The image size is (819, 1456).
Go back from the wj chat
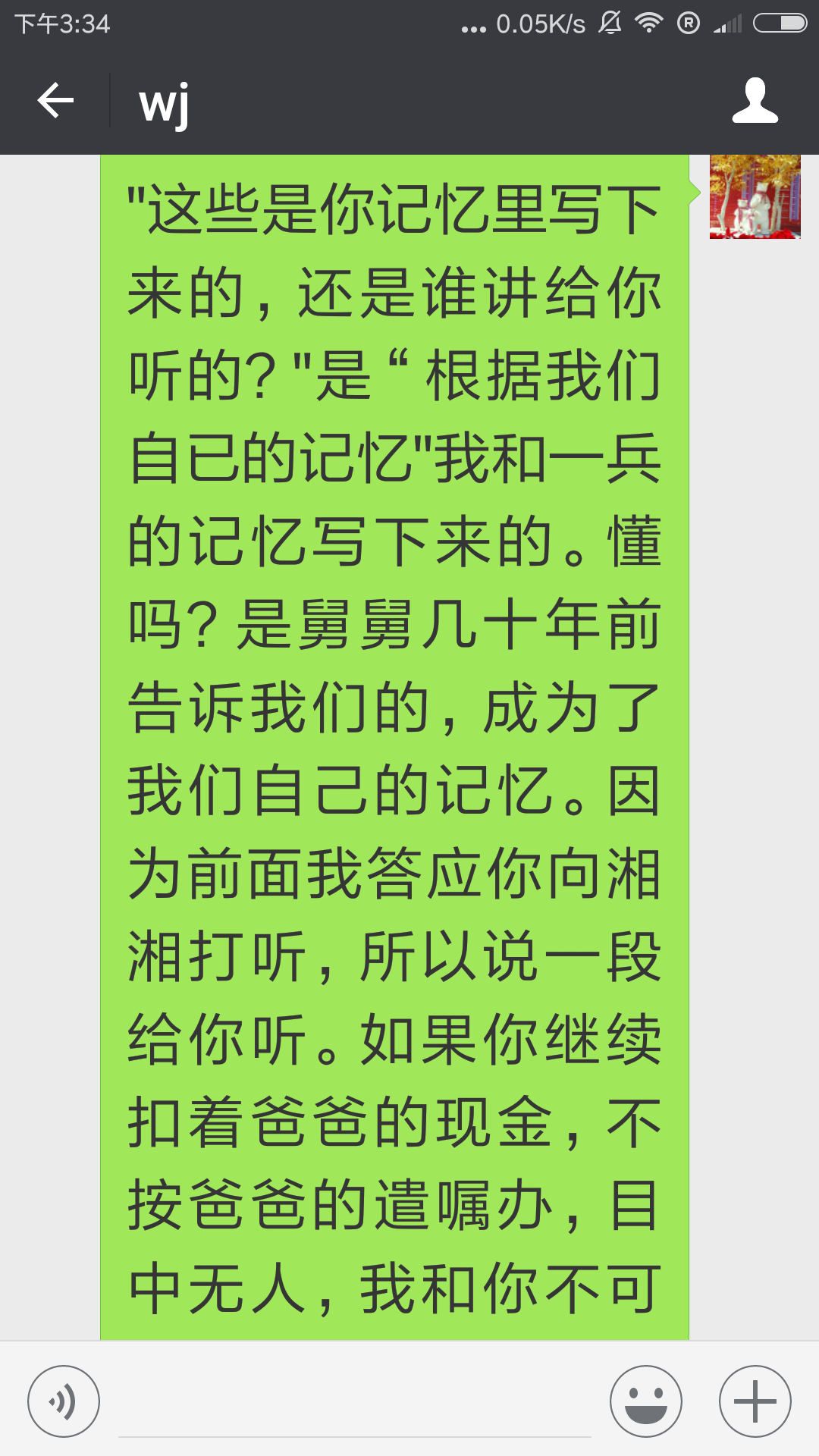(x=55, y=100)
